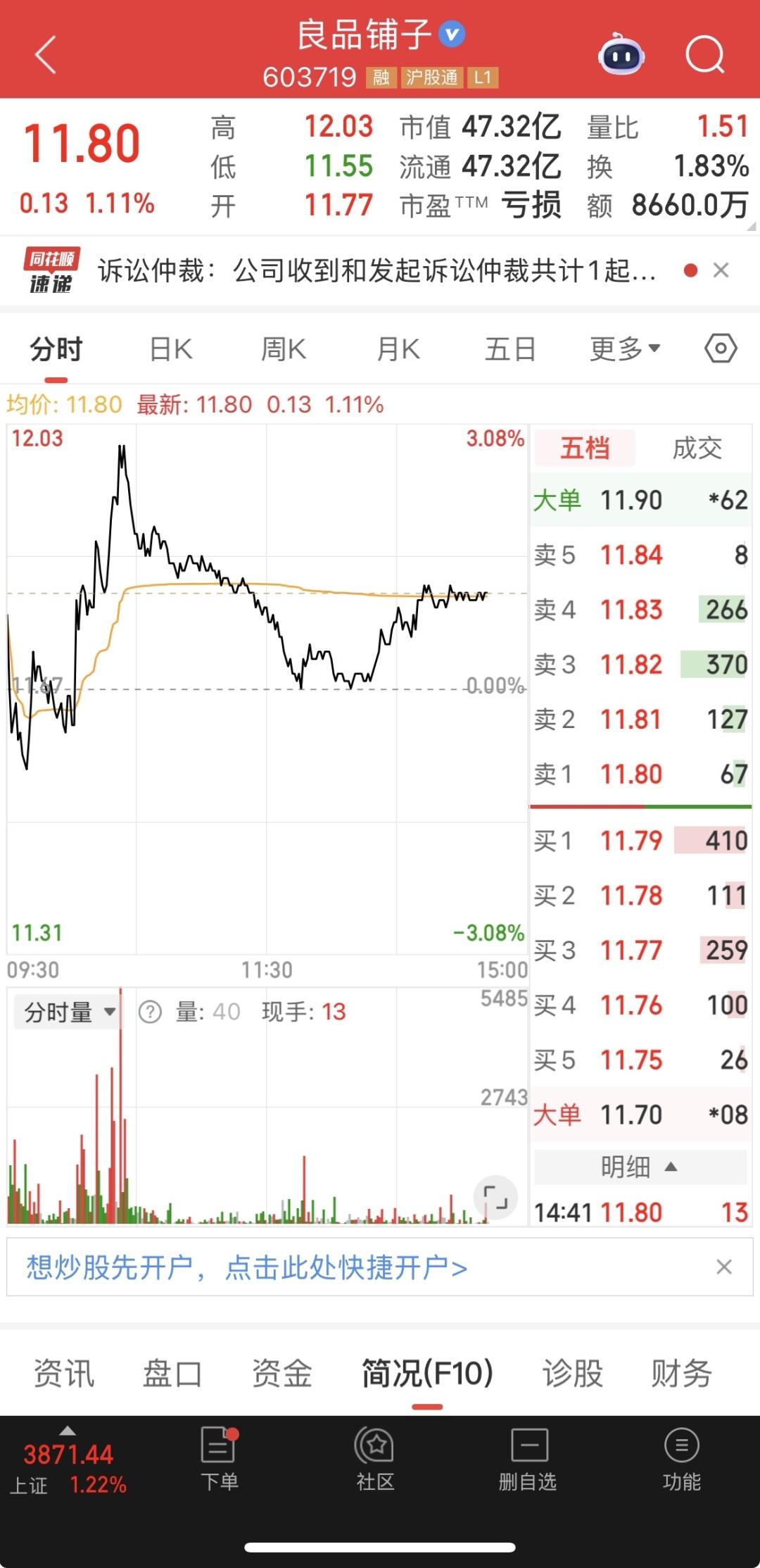Open the 诉讼仲裁 news flash
This screenshot has width=760, height=1568.
click(x=376, y=270)
